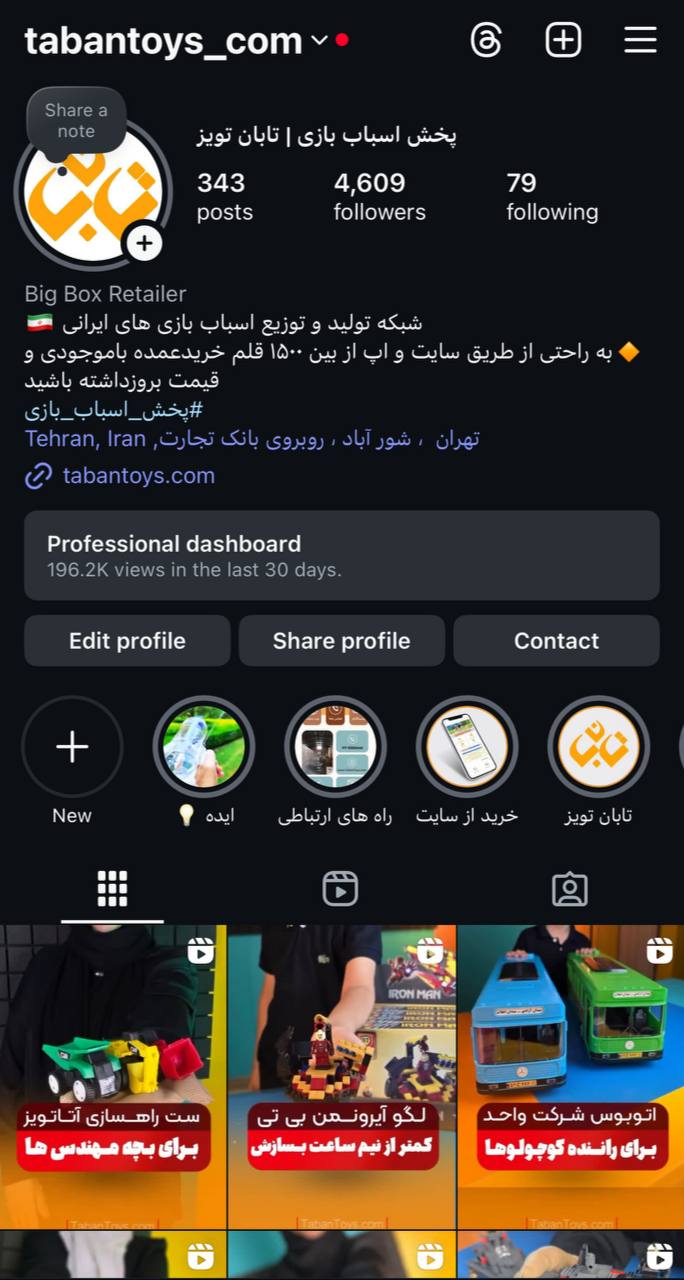Tap the Share a note bubble
This screenshot has width=684, height=1280.
[x=76, y=121]
